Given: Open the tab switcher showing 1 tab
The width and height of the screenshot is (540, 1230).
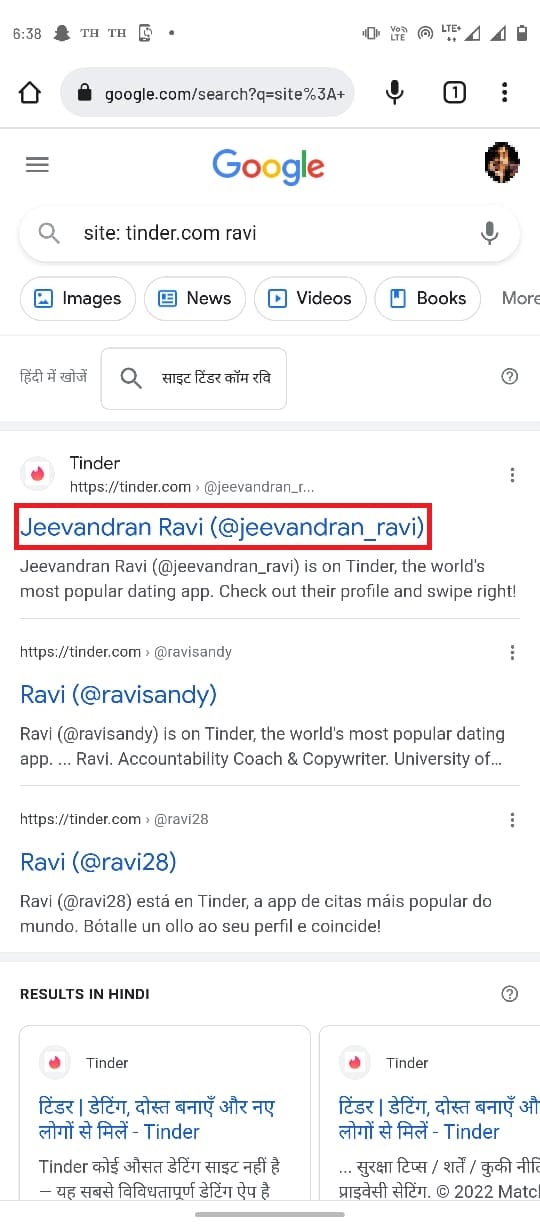Looking at the screenshot, I should click(x=454, y=93).
